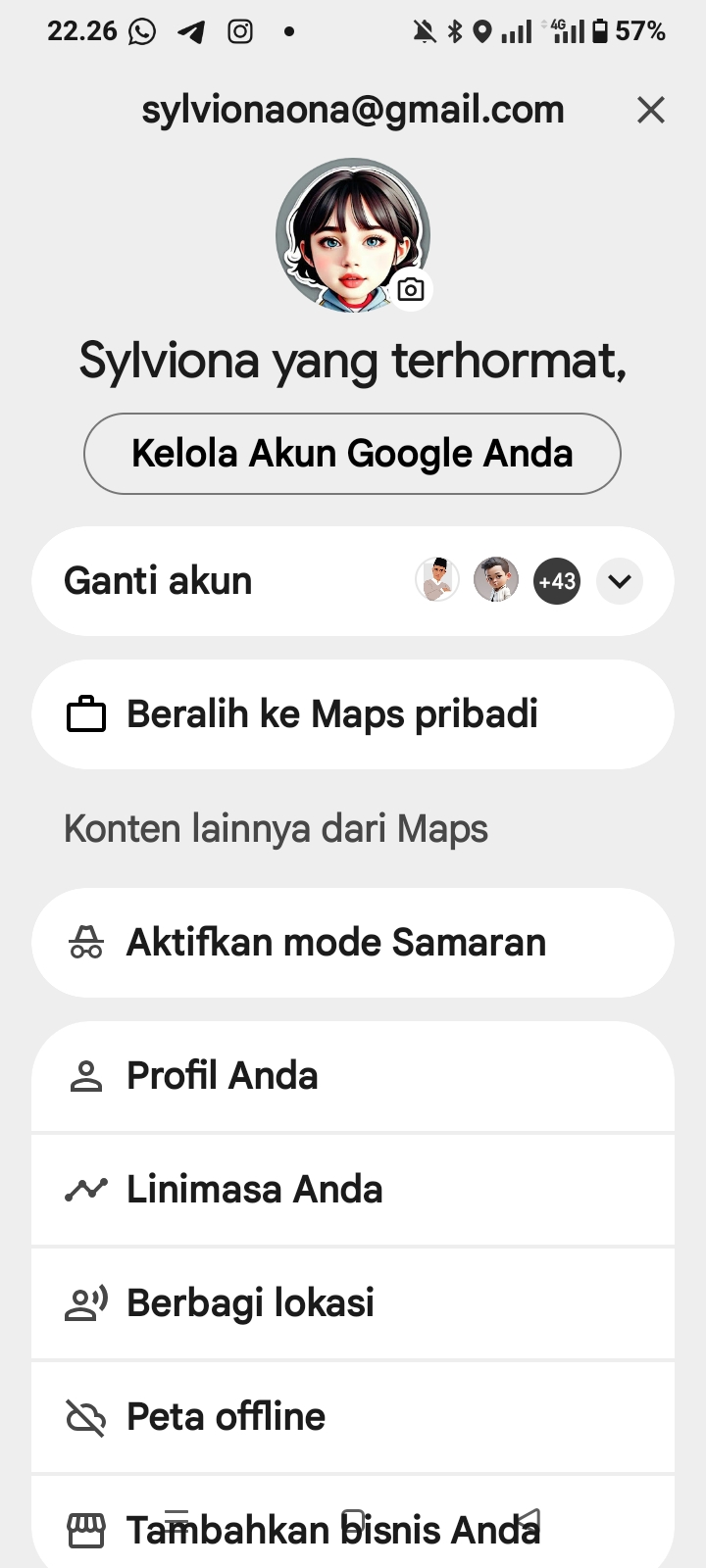Screen dimensions: 706x1568
Task: Open Profil Anda
Action: [x=352, y=1076]
